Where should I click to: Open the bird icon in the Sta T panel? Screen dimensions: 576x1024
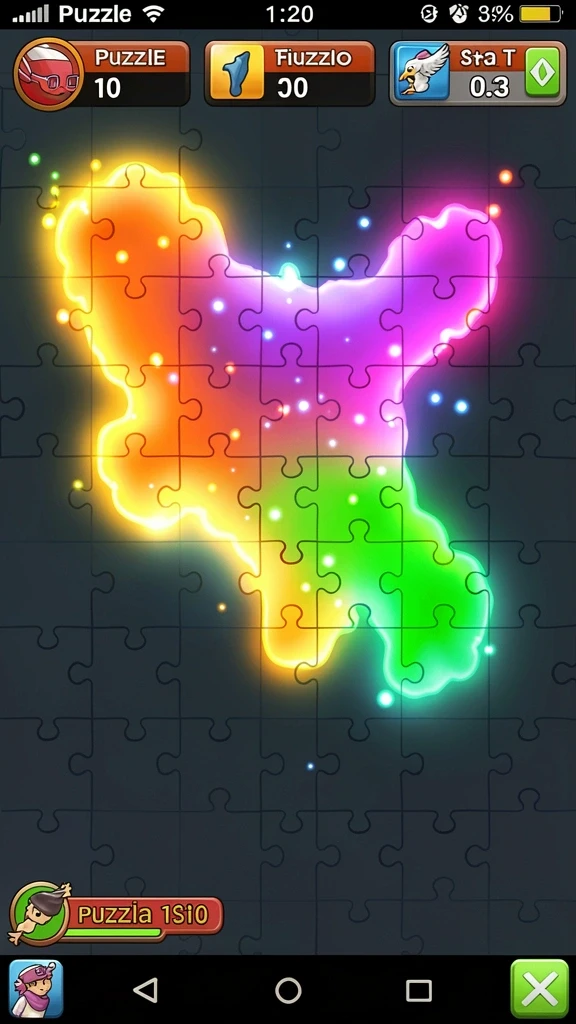[x=422, y=72]
